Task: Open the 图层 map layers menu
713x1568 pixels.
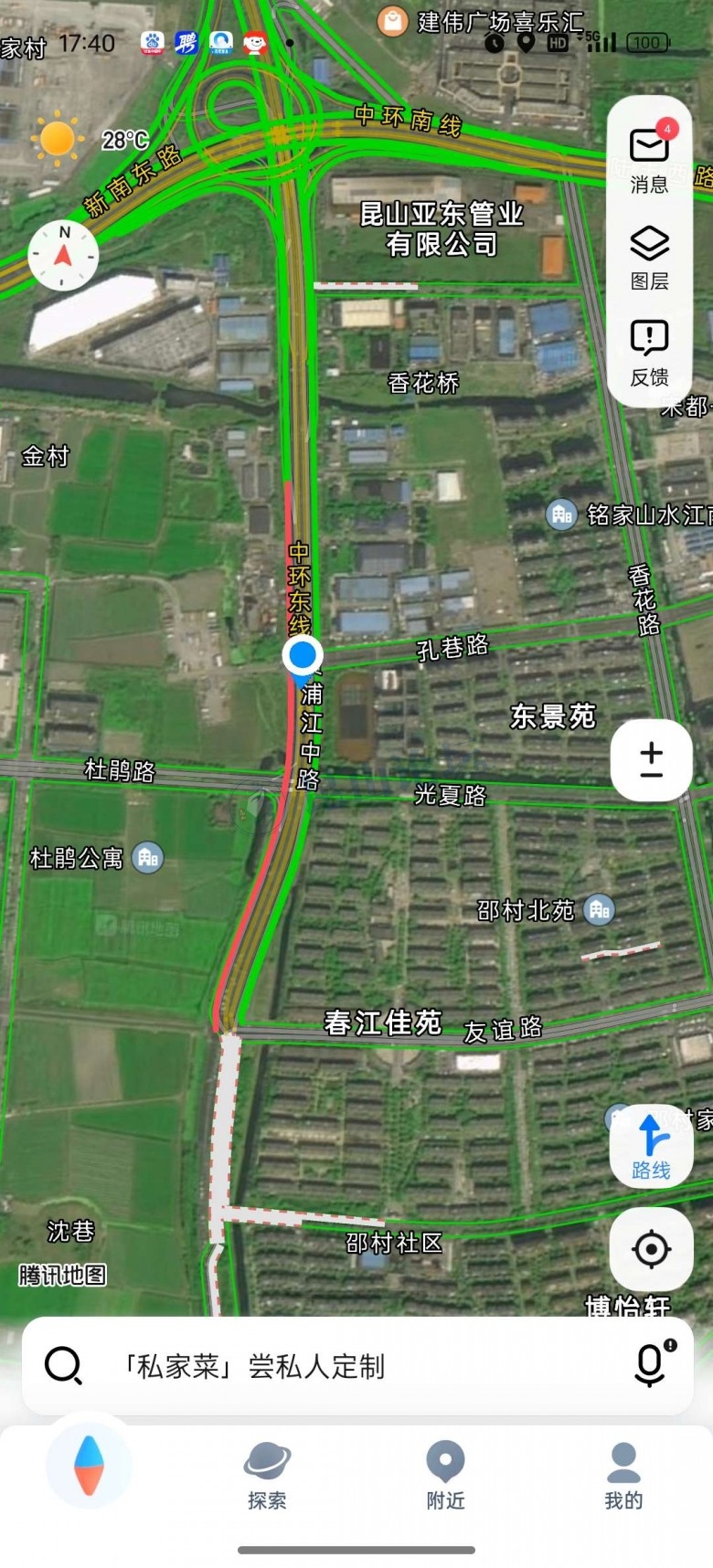Action: pyautogui.click(x=649, y=257)
